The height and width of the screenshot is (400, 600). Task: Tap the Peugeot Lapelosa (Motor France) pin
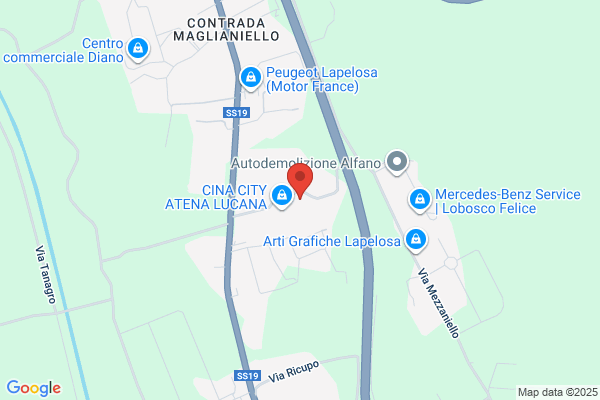coord(251,78)
